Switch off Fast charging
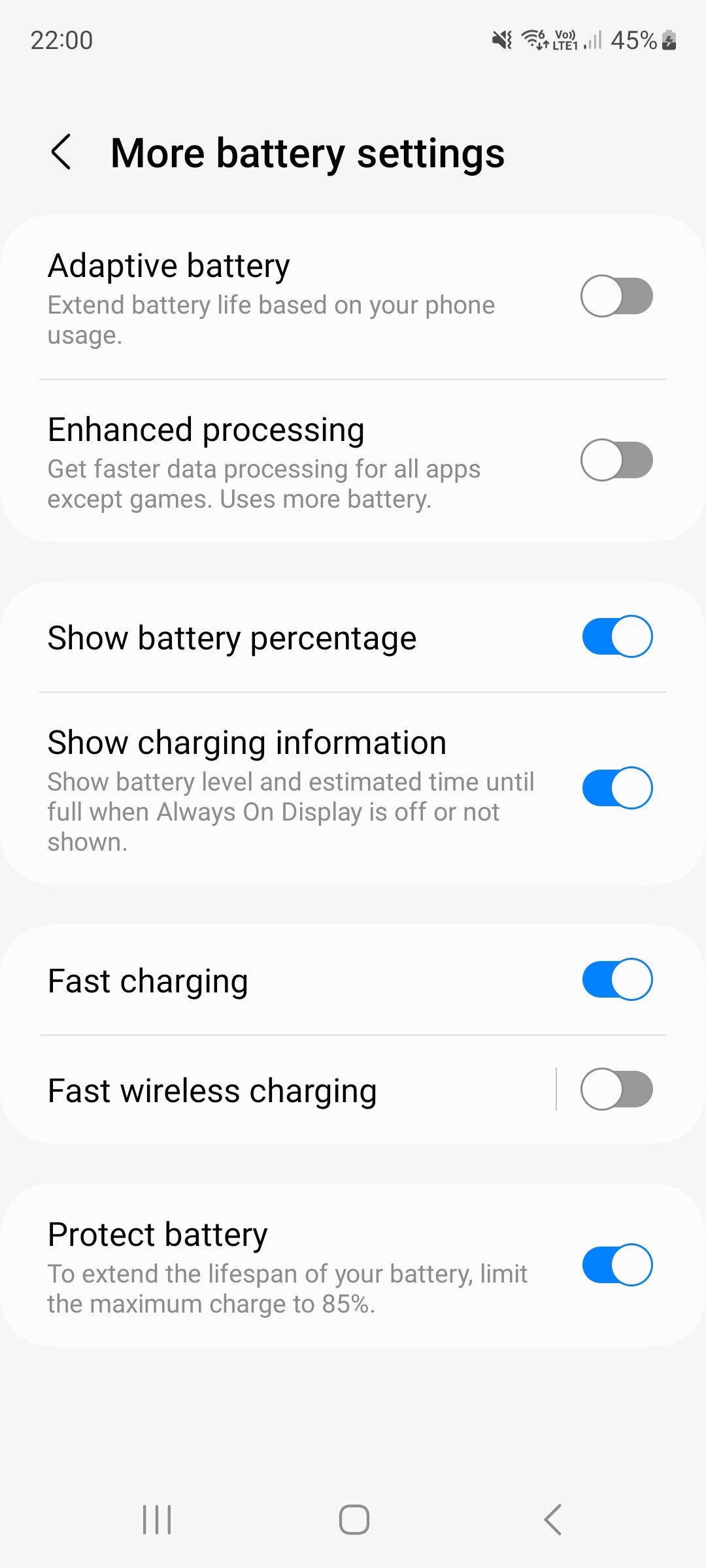The width and height of the screenshot is (706, 1568). pyautogui.click(x=617, y=979)
